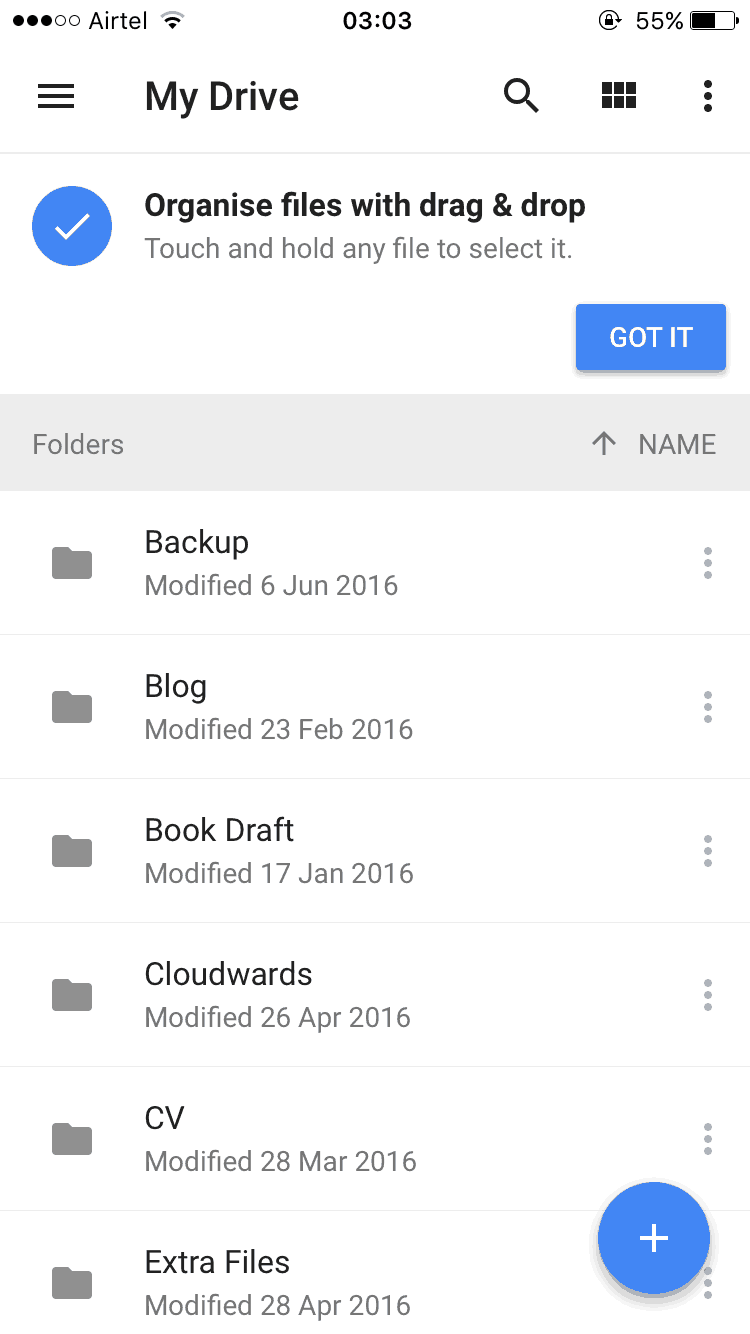The image size is (750, 1334).
Task: Change sort order via NAME
Action: tap(654, 444)
